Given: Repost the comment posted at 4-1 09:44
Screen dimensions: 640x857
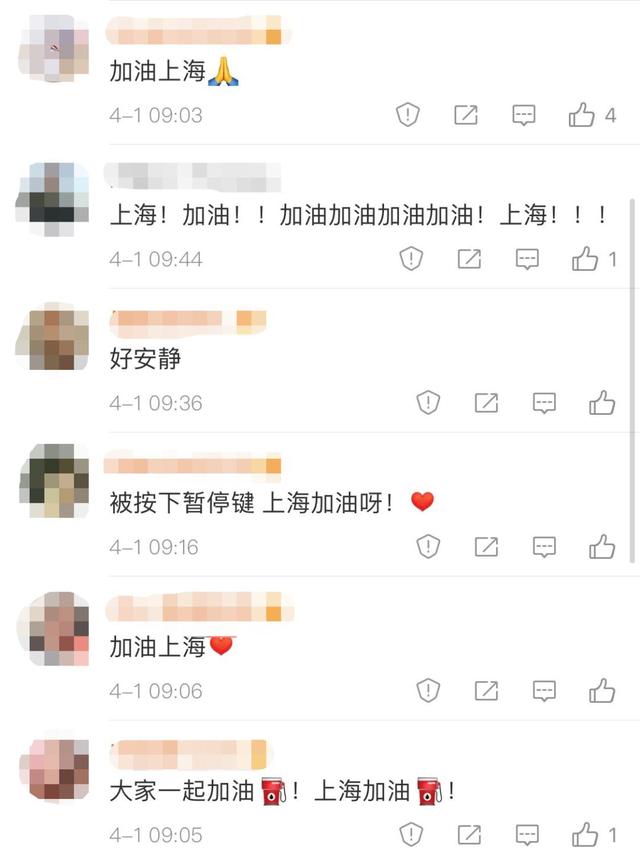Looking at the screenshot, I should 469,259.
